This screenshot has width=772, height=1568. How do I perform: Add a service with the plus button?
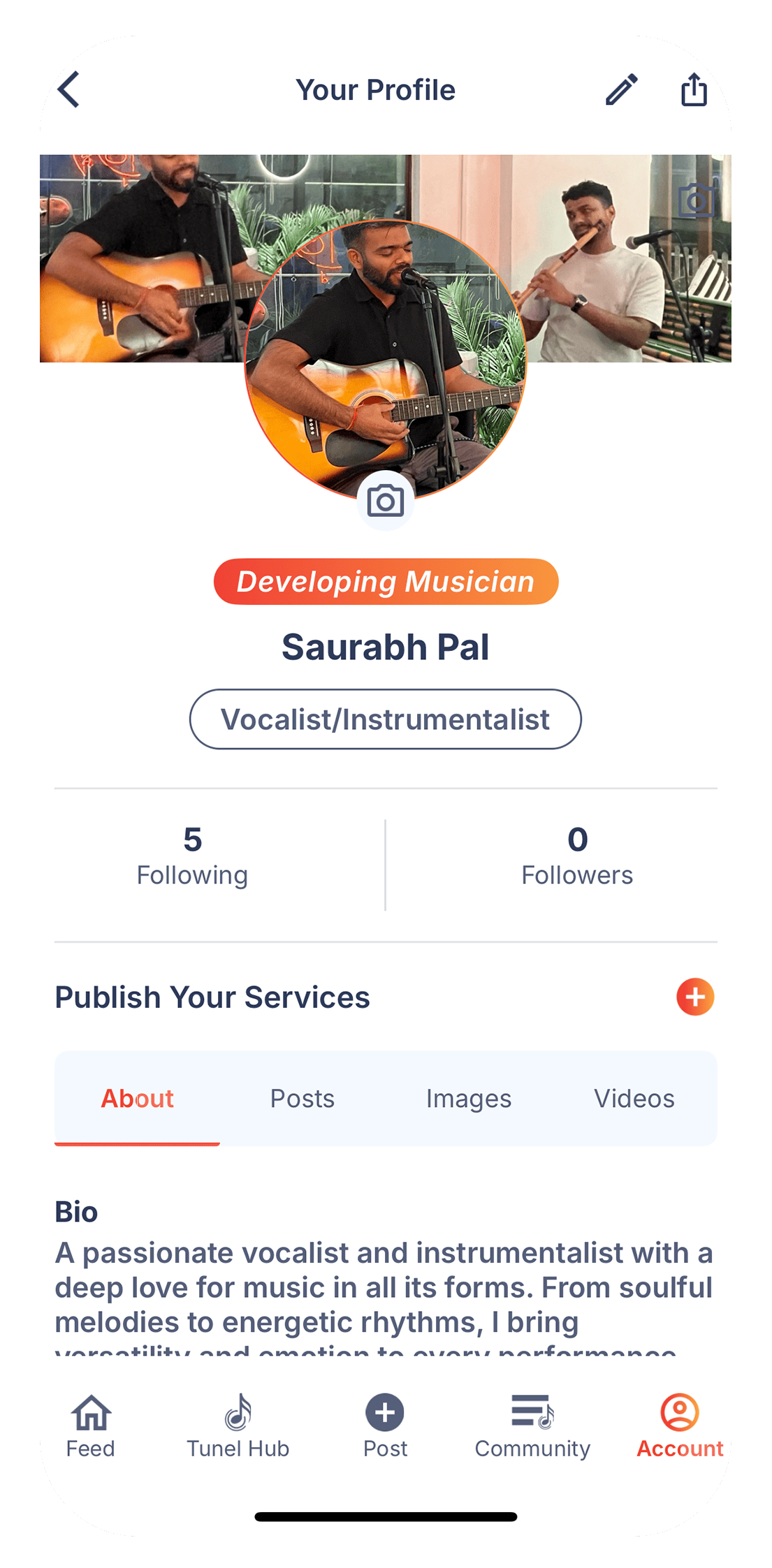pos(695,997)
